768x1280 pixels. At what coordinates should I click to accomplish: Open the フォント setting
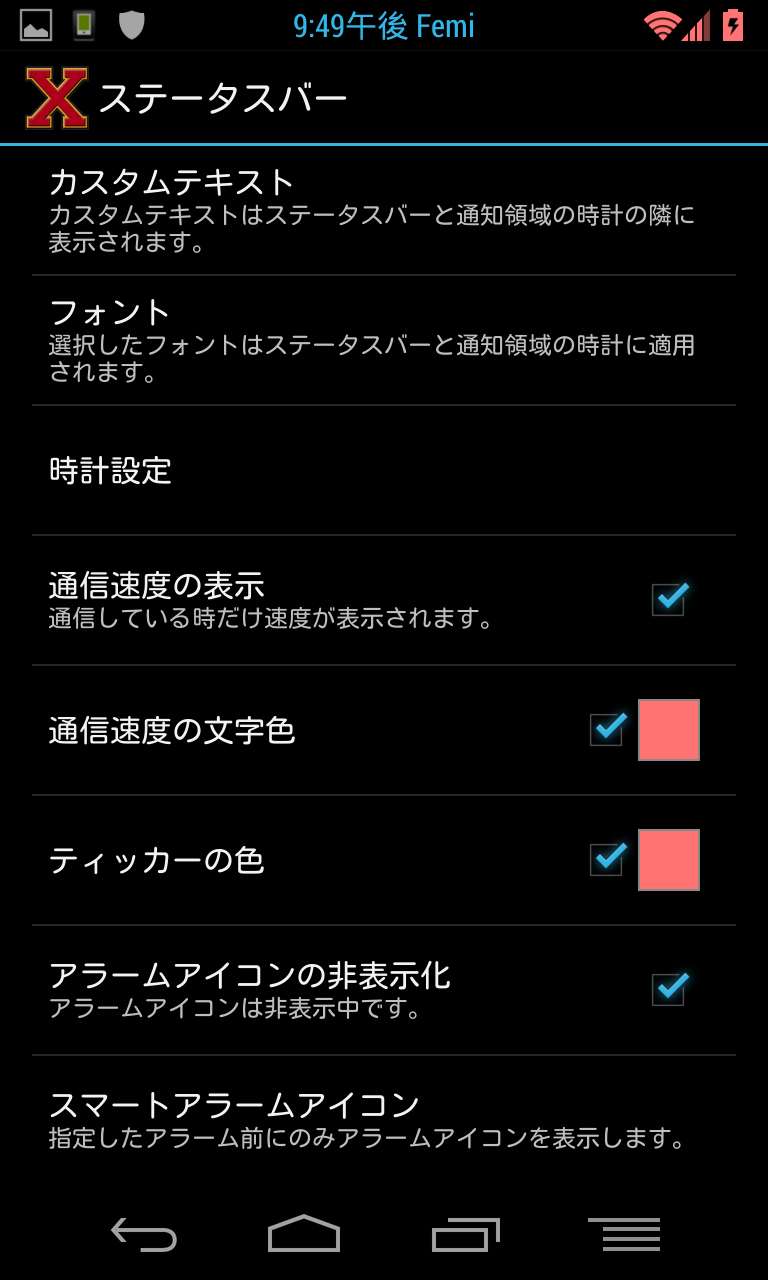(x=384, y=341)
